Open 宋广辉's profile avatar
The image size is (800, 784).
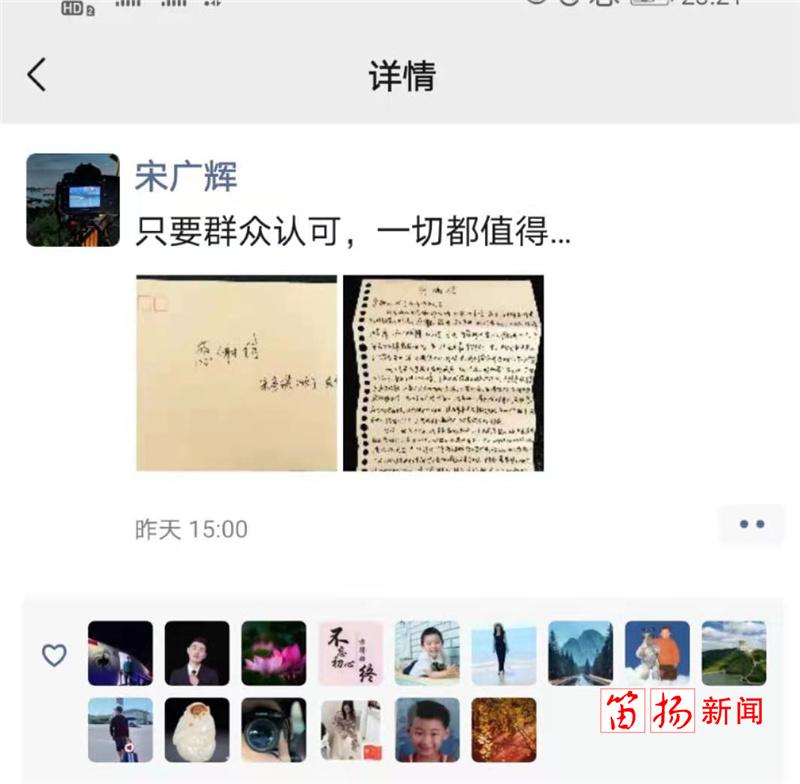tap(73, 200)
